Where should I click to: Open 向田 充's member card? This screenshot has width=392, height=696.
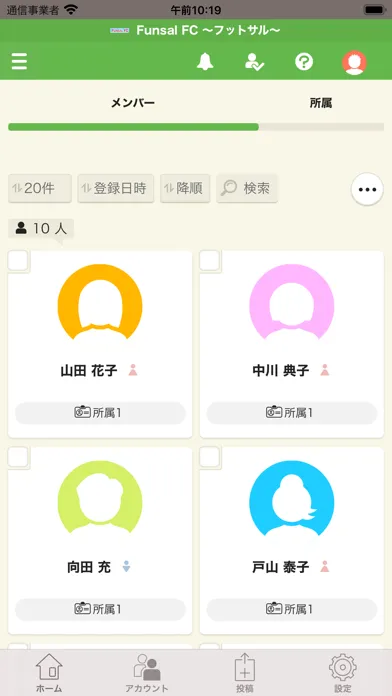tap(100, 541)
